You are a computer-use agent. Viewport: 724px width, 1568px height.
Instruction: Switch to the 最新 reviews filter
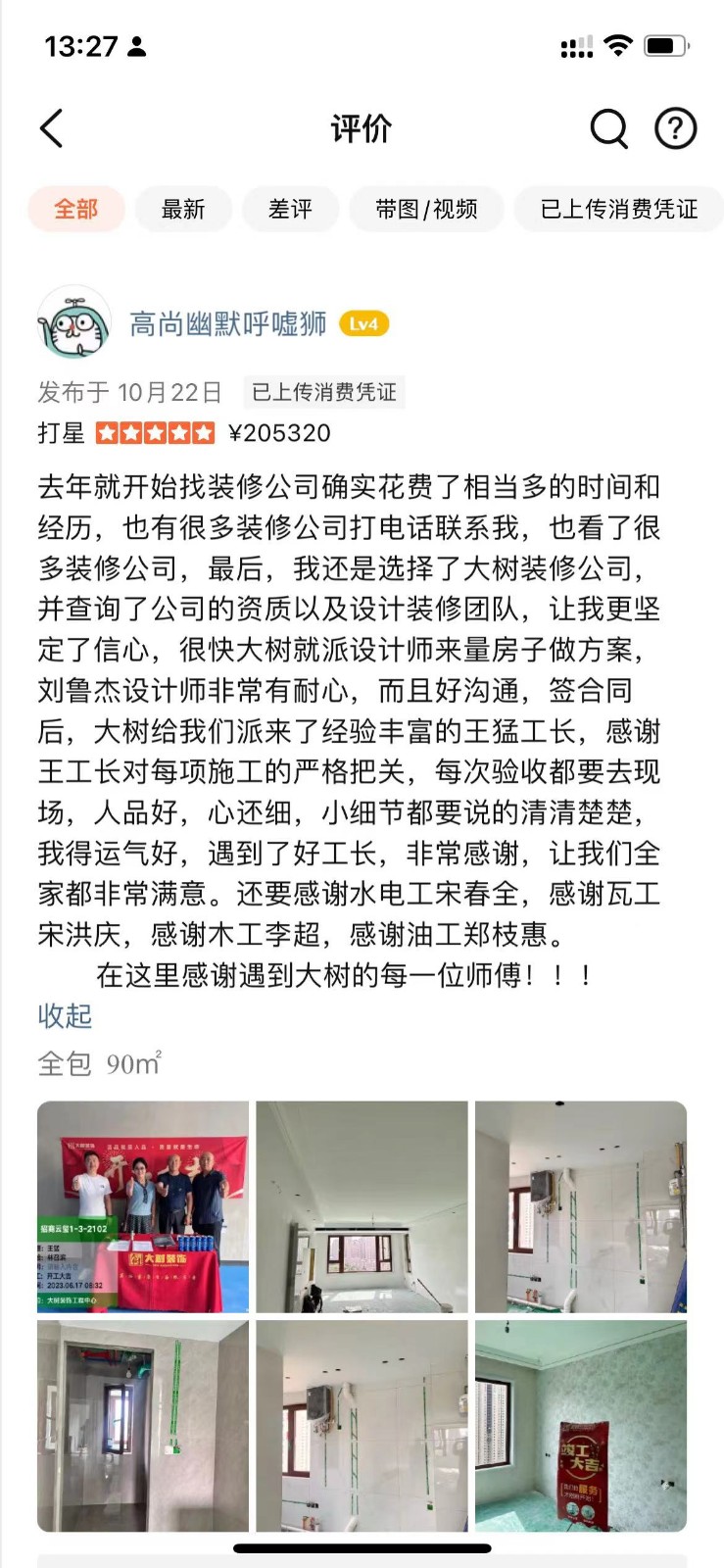coord(183,209)
